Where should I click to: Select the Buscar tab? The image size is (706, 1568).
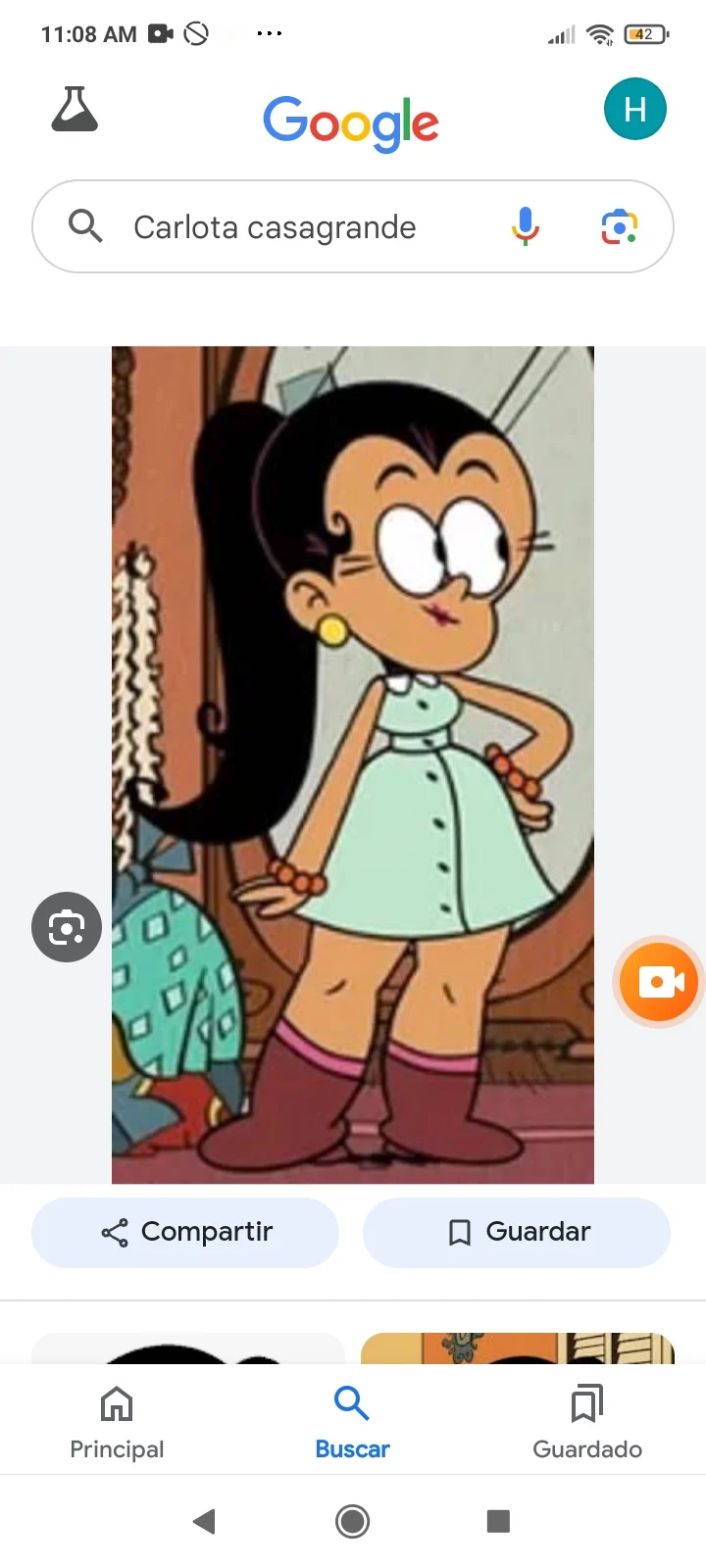(x=352, y=1422)
